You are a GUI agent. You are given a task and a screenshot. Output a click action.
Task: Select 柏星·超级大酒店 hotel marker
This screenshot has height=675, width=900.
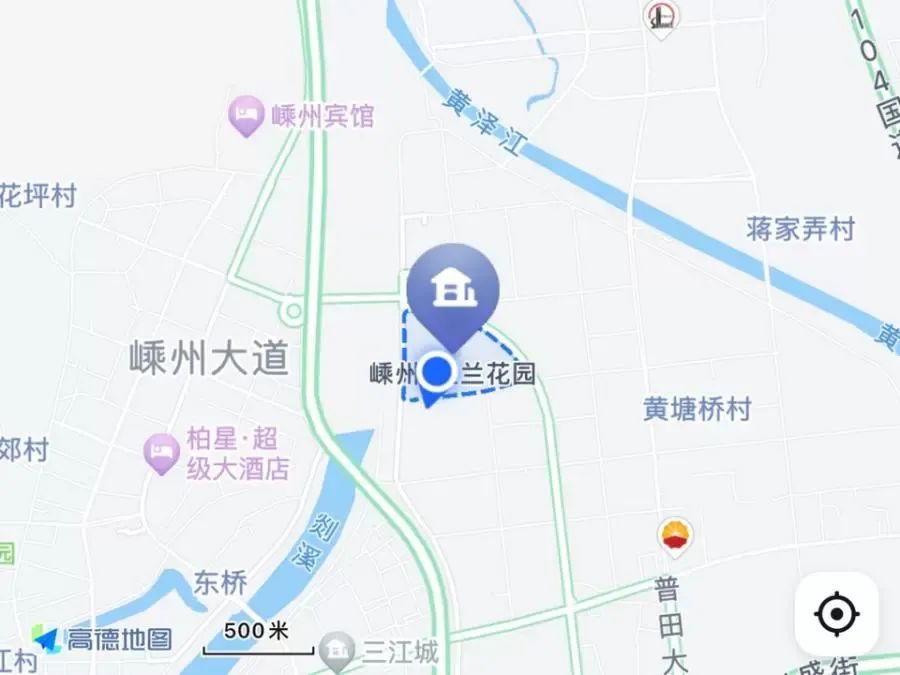161,454
